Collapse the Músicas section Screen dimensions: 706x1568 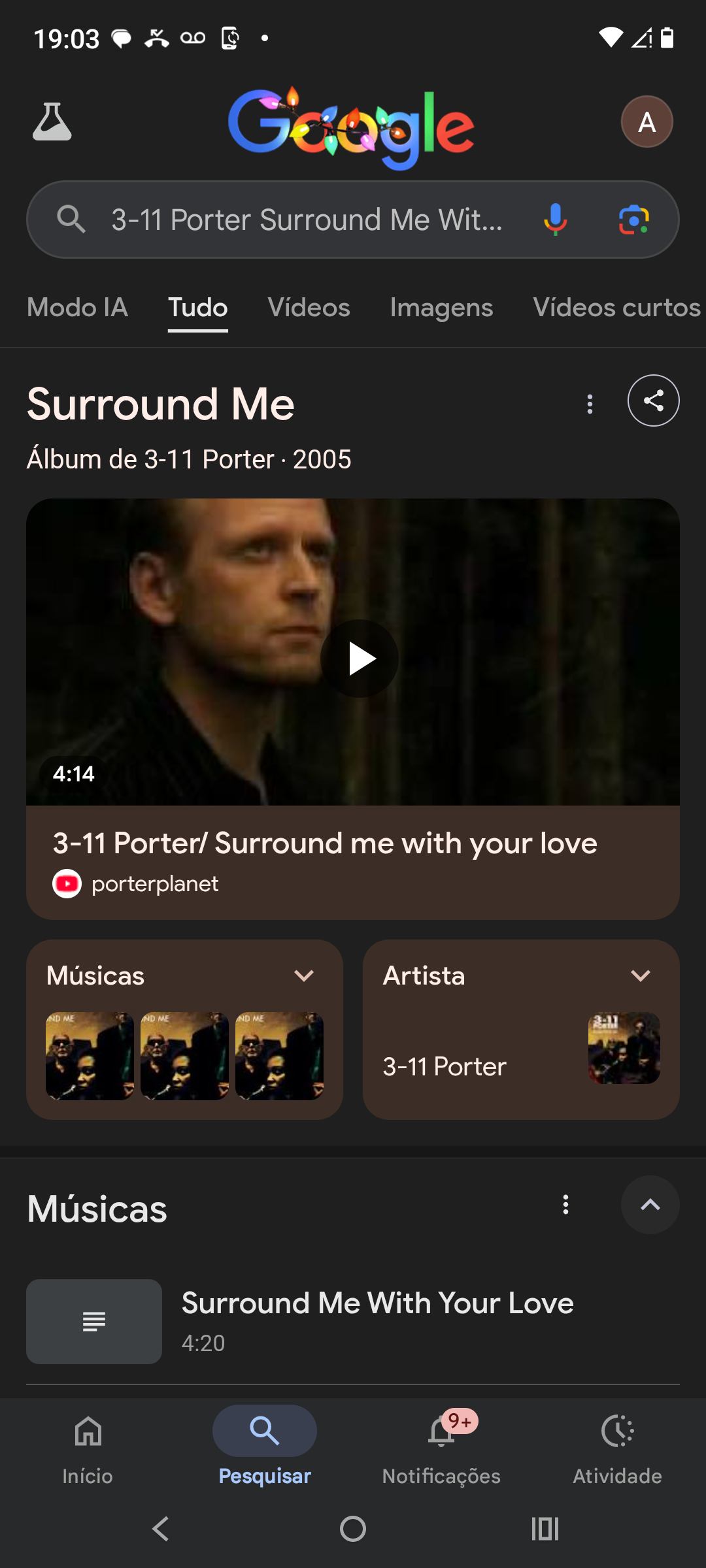click(650, 1205)
